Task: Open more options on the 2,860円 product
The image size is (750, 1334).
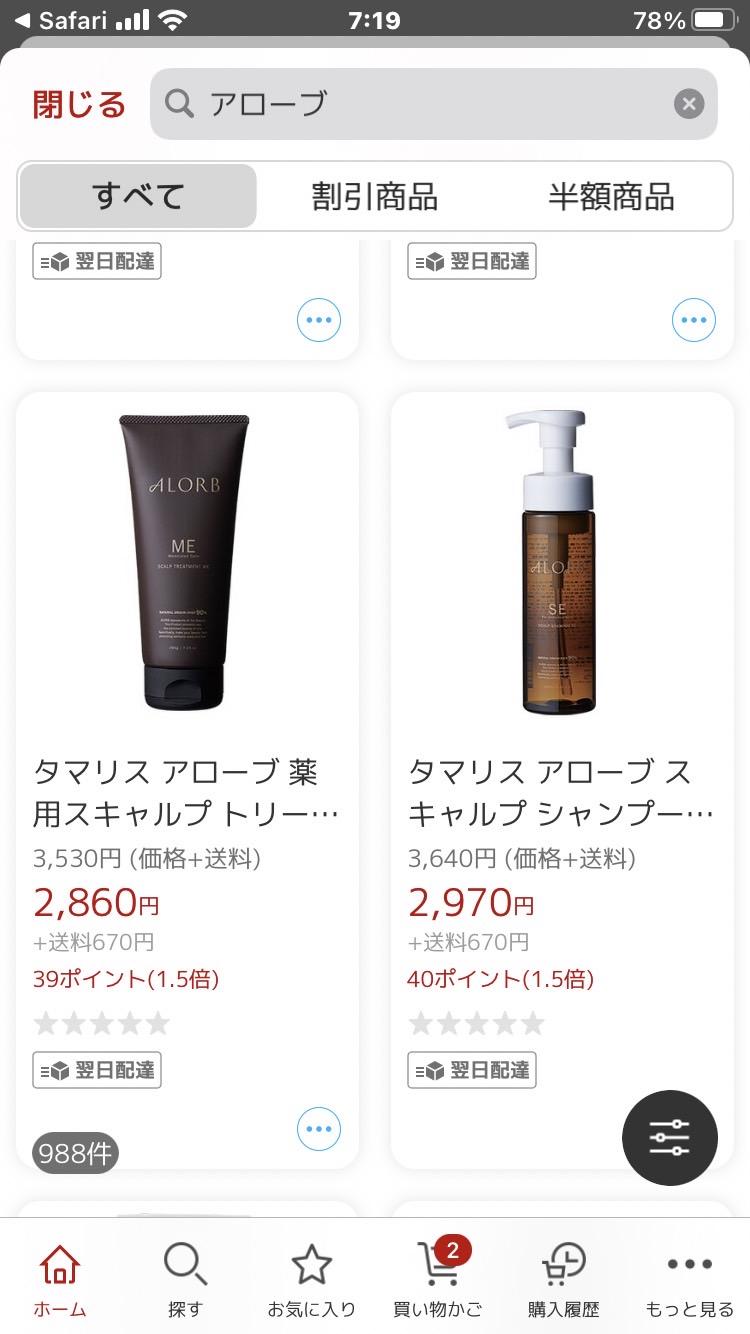Action: coord(319,1130)
